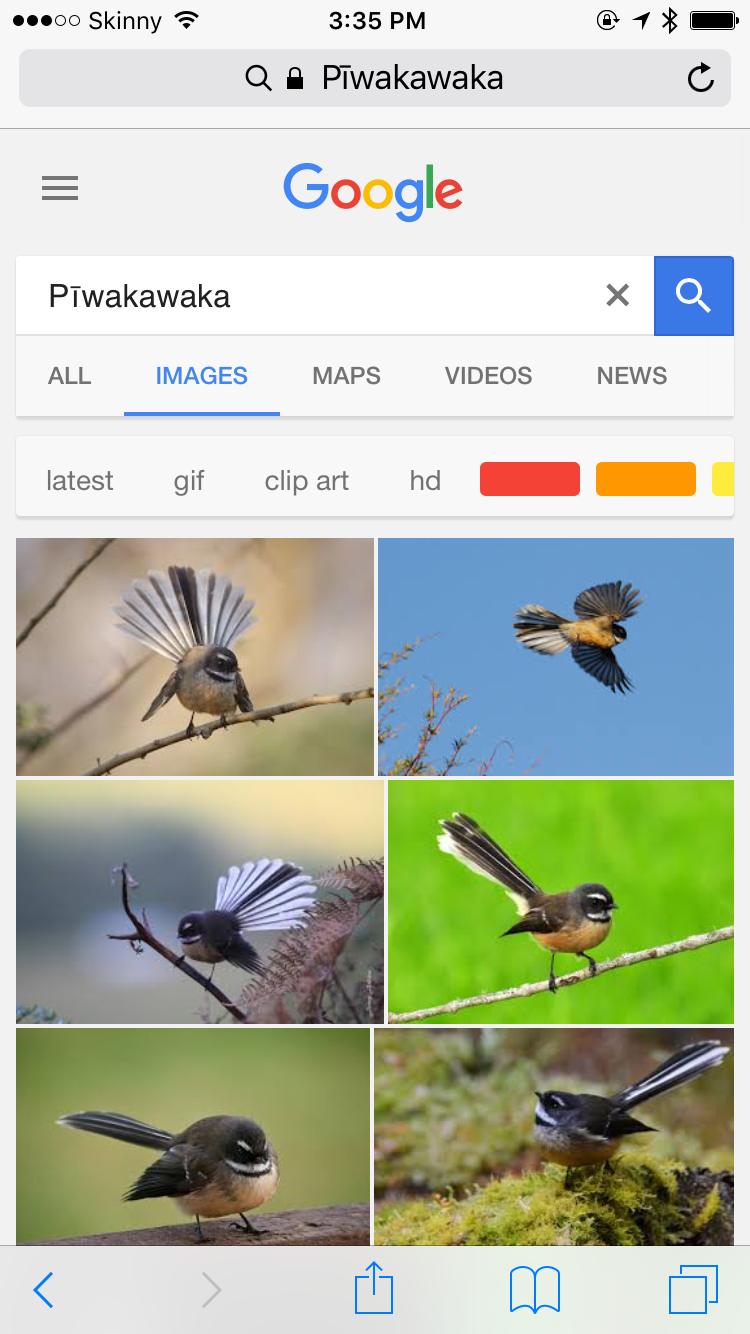This screenshot has width=750, height=1334.
Task: Open the Google hamburger menu
Action: coord(60,188)
